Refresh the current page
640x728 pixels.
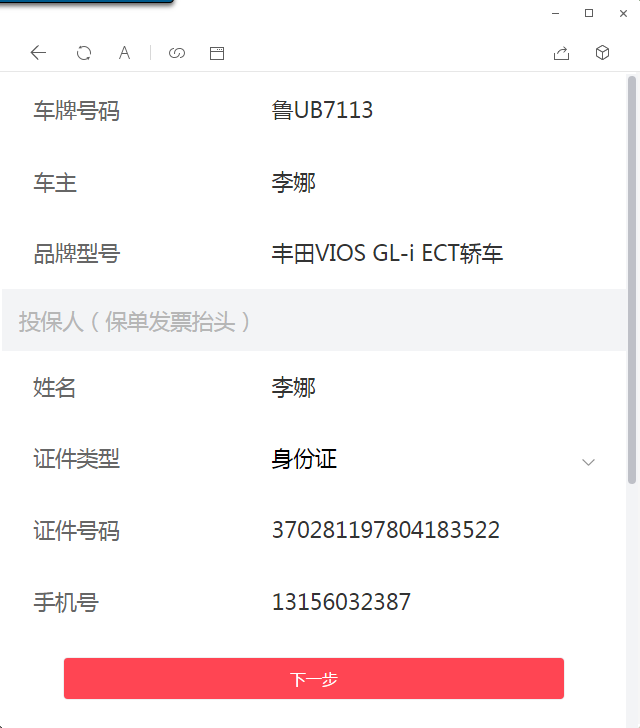[84, 53]
